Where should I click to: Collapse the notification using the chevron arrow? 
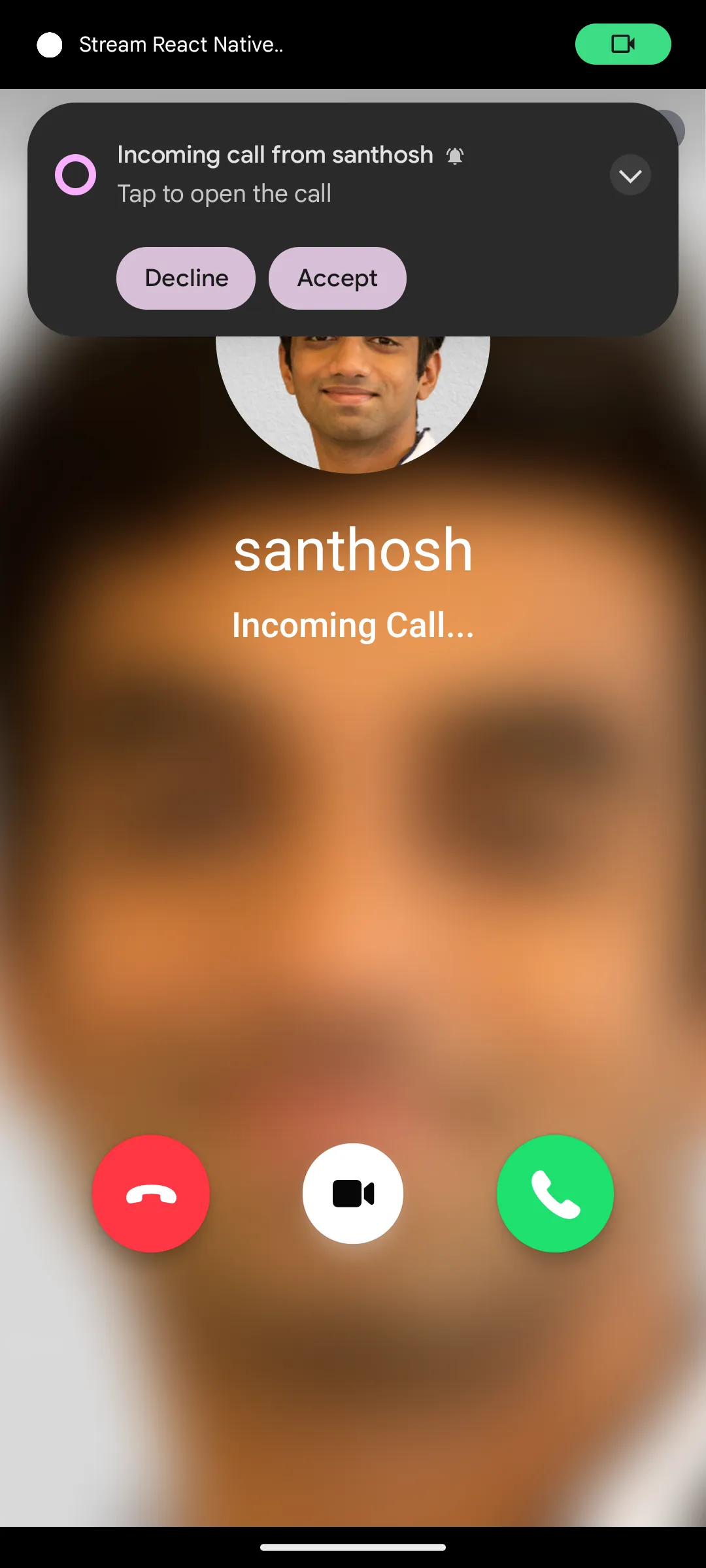click(x=630, y=174)
